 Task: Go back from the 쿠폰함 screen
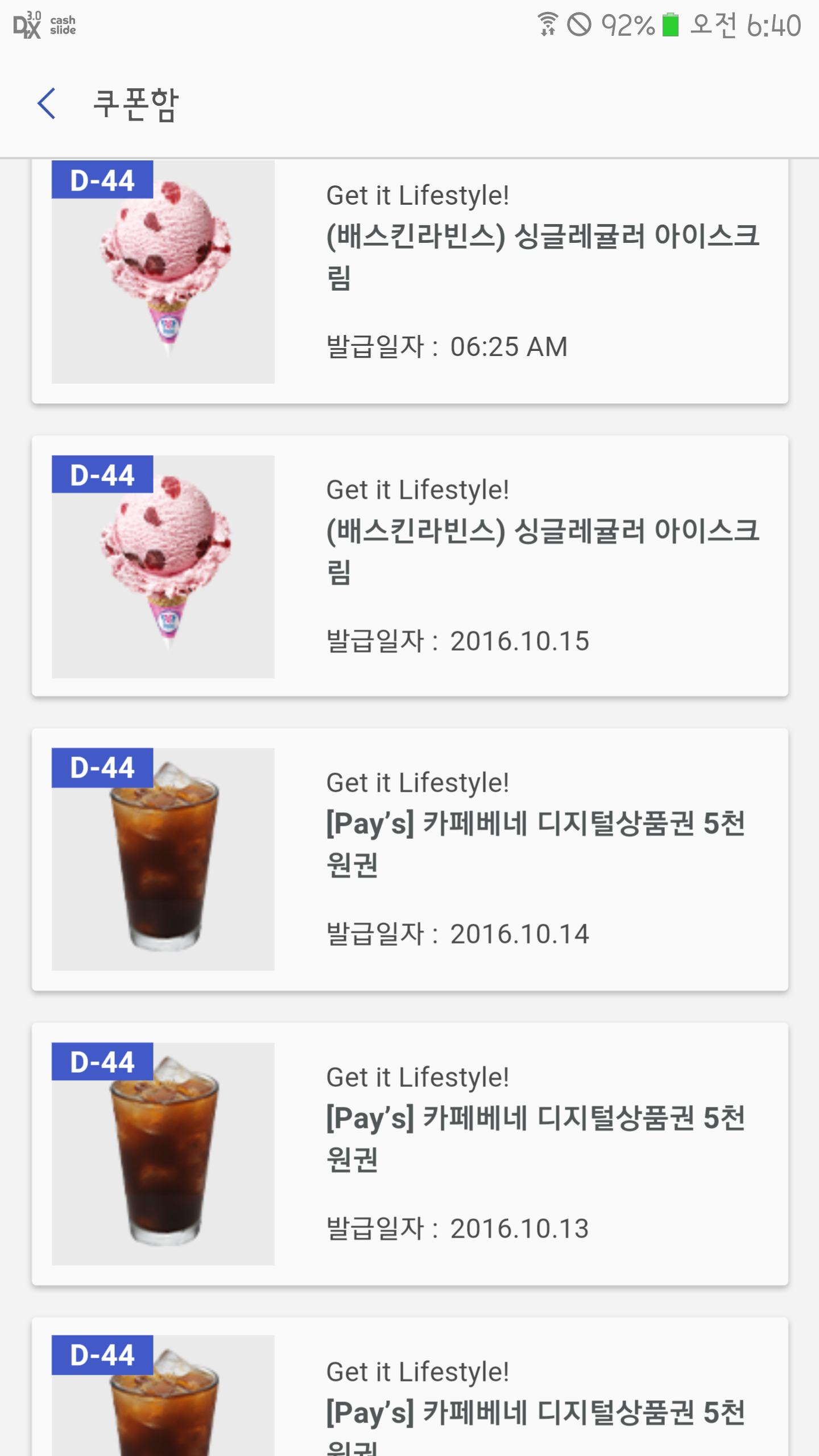click(47, 104)
